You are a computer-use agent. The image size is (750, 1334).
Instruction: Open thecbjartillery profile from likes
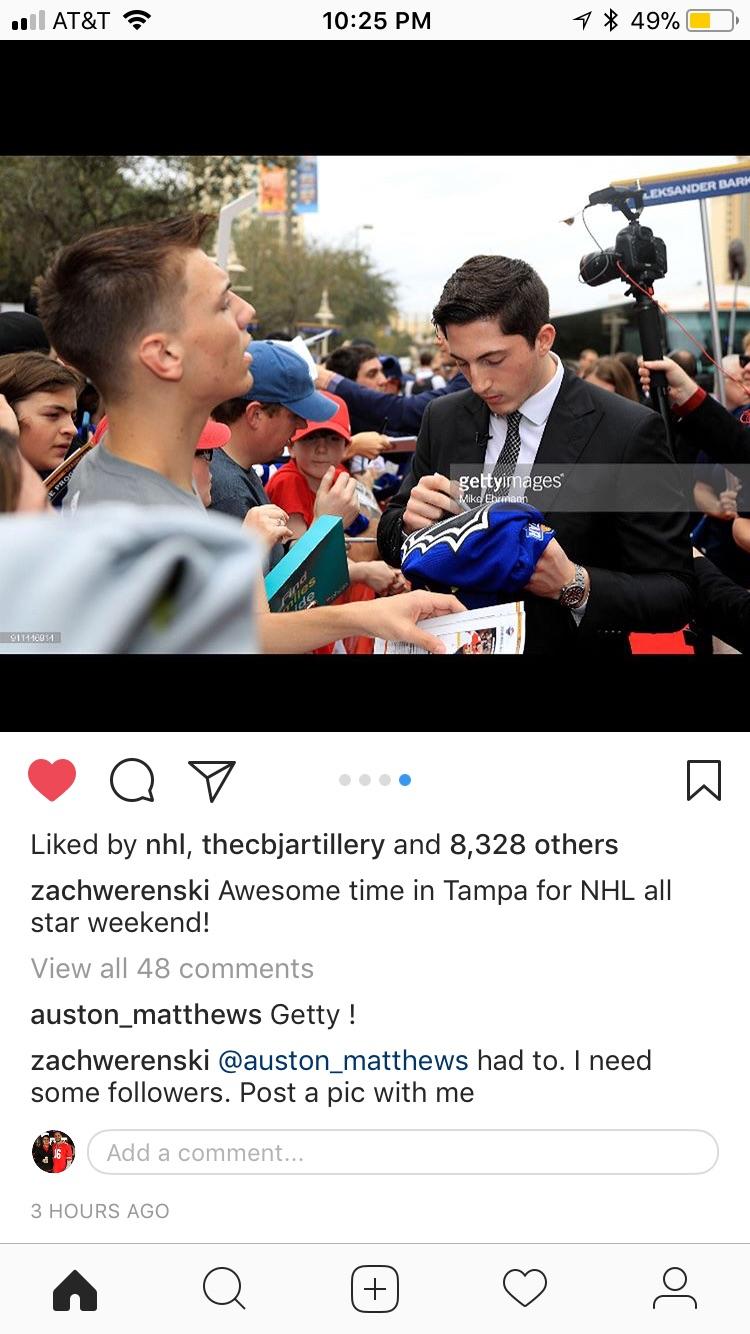click(293, 845)
